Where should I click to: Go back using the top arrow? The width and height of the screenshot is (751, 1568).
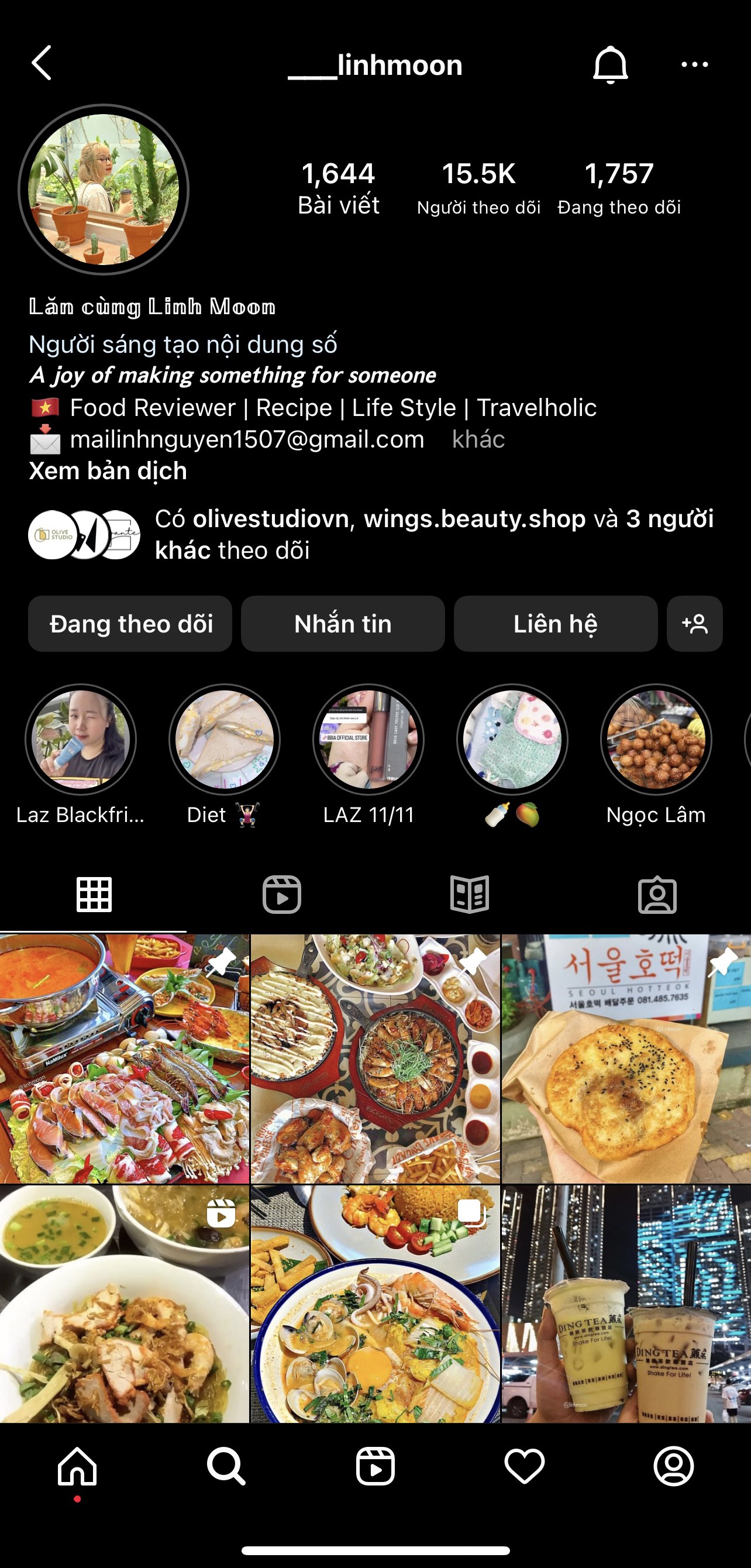tap(42, 63)
